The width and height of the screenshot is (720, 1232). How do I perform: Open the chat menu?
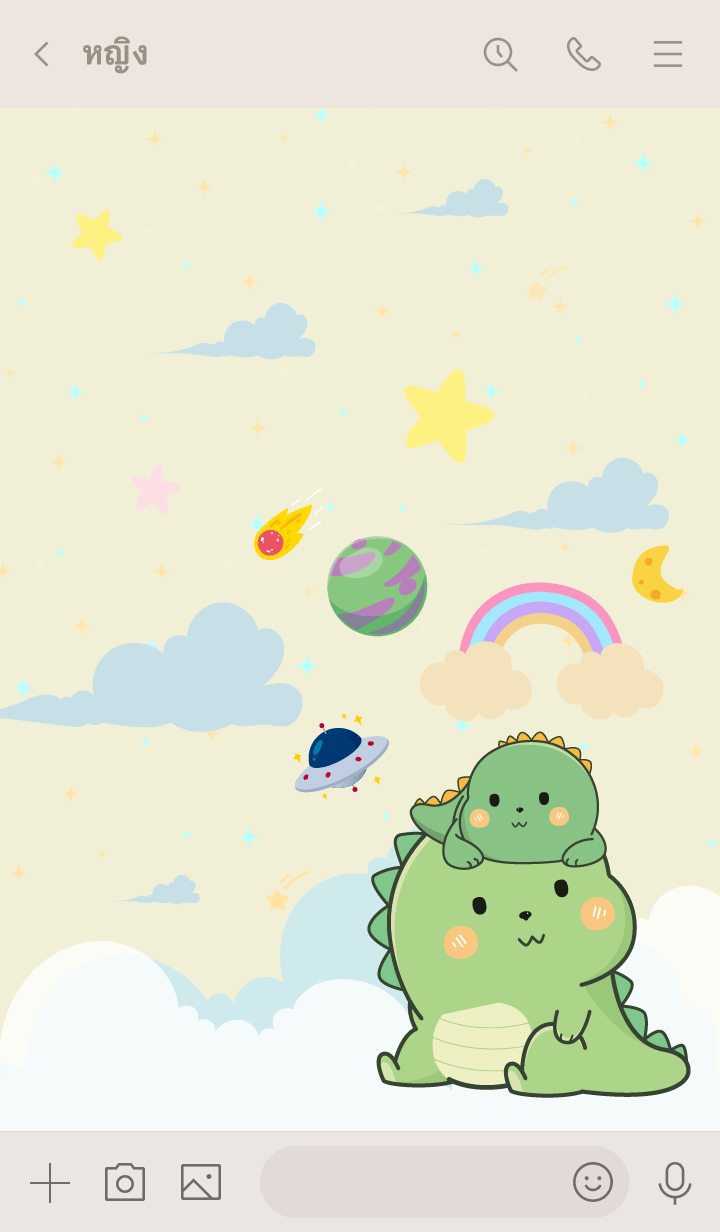coord(667,54)
